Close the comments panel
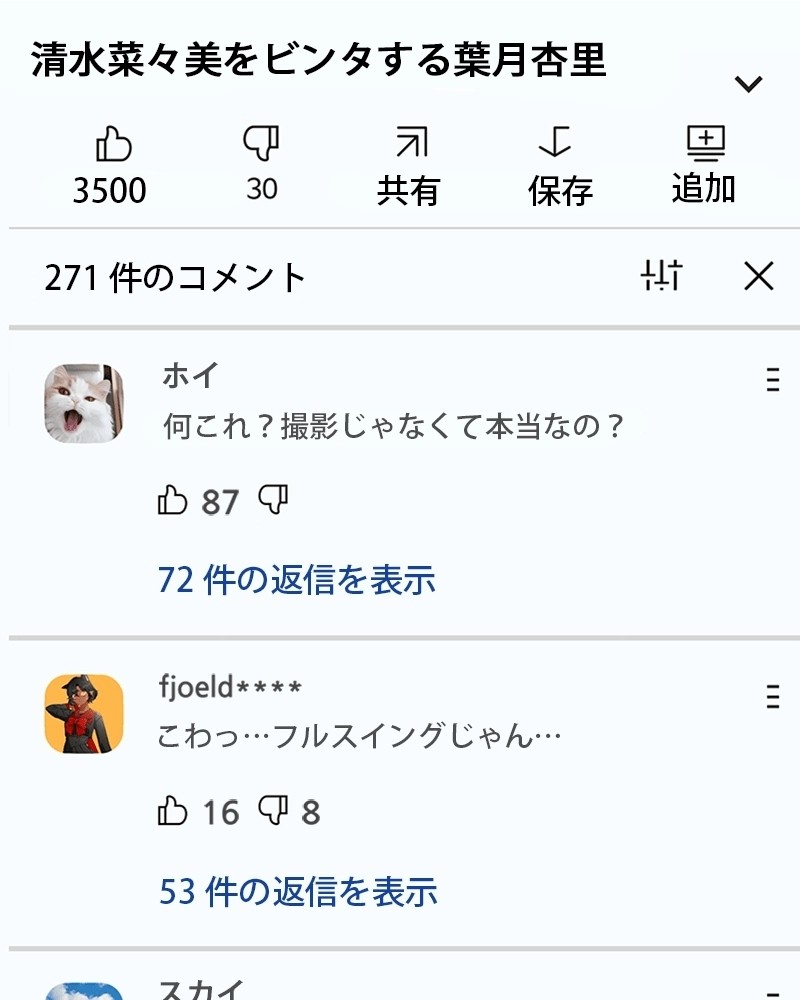 click(x=759, y=276)
